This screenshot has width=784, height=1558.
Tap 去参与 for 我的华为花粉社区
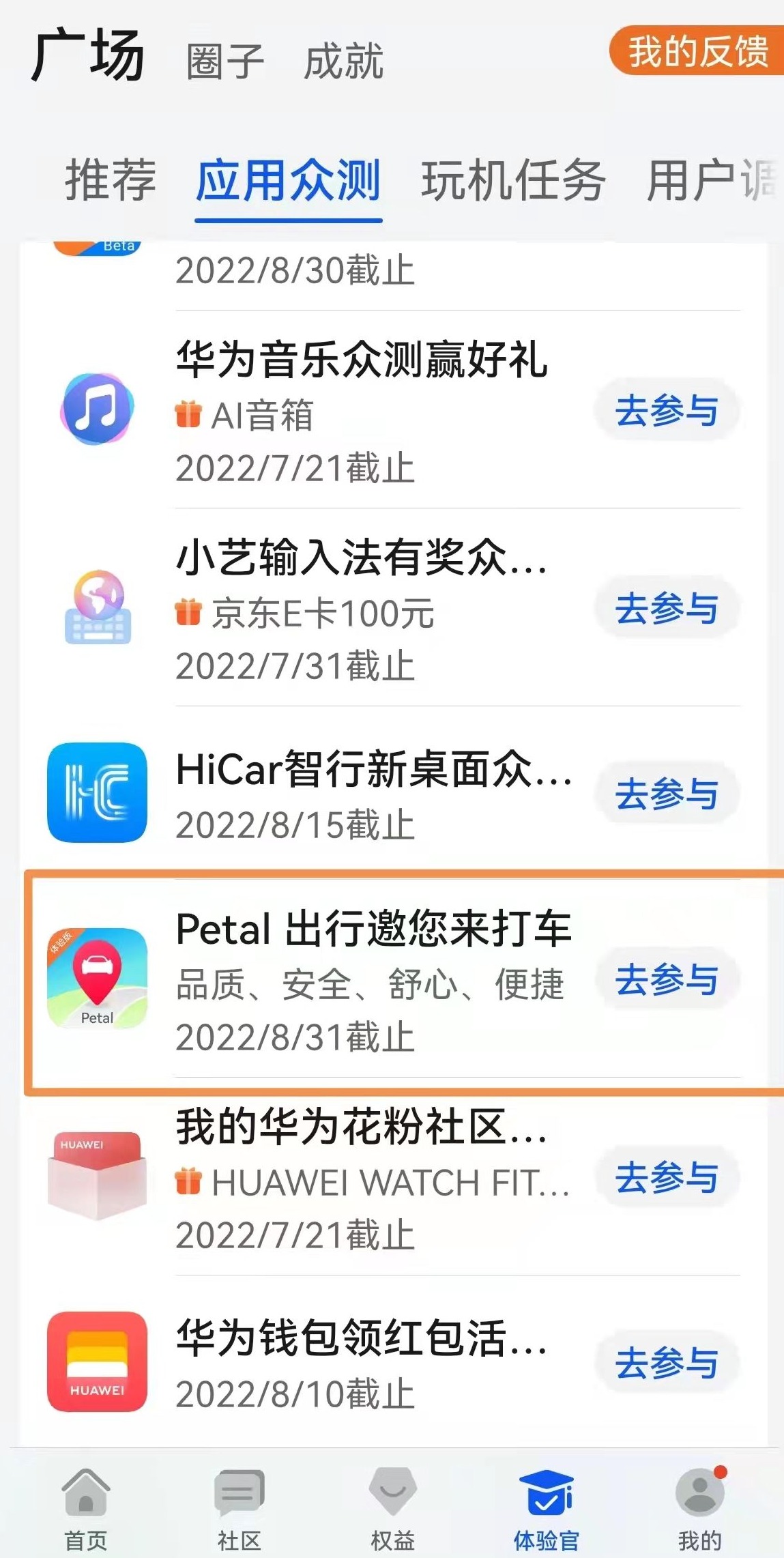pyautogui.click(x=667, y=1177)
